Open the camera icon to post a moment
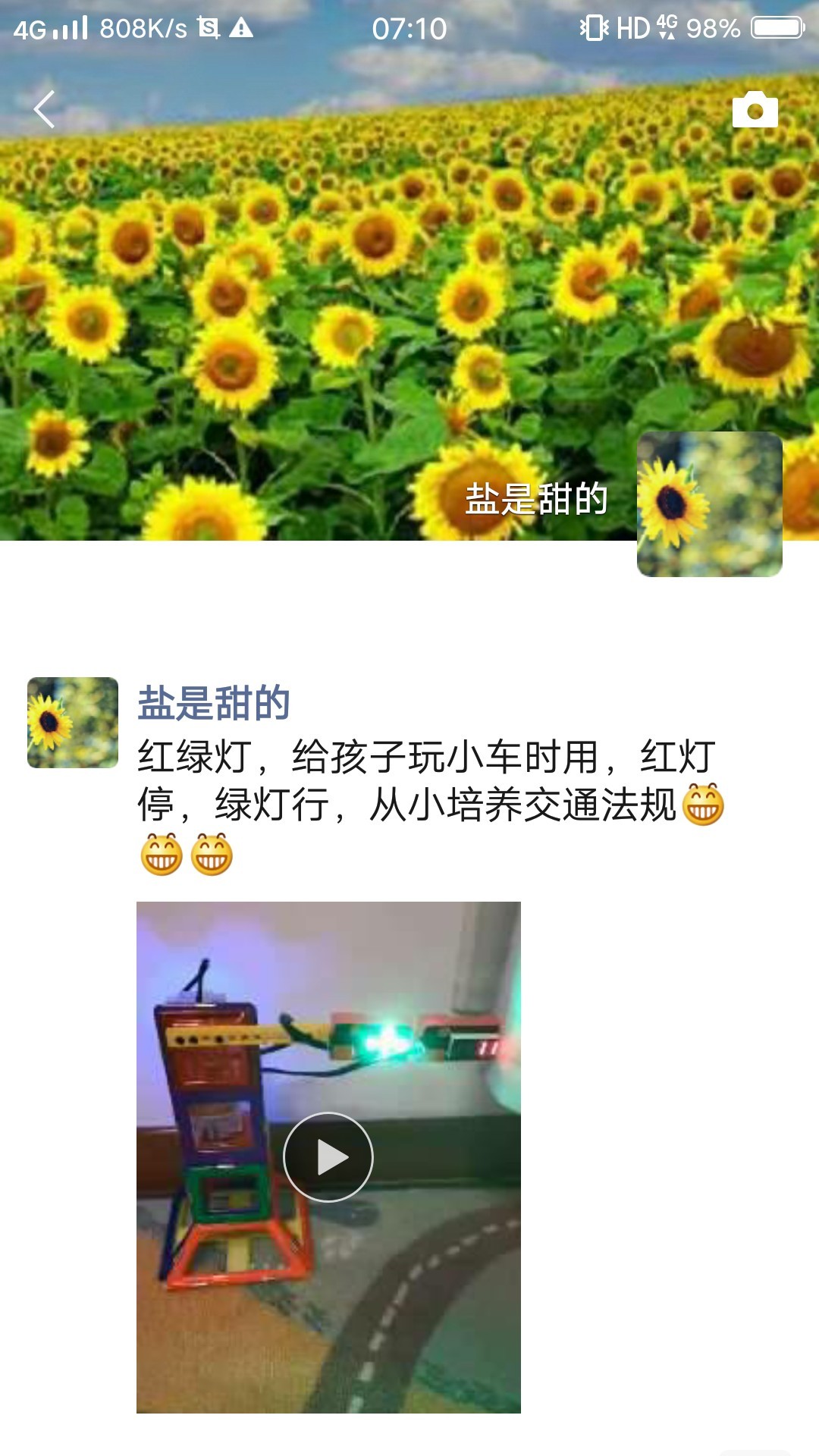Viewport: 819px width, 1456px height. [x=755, y=110]
